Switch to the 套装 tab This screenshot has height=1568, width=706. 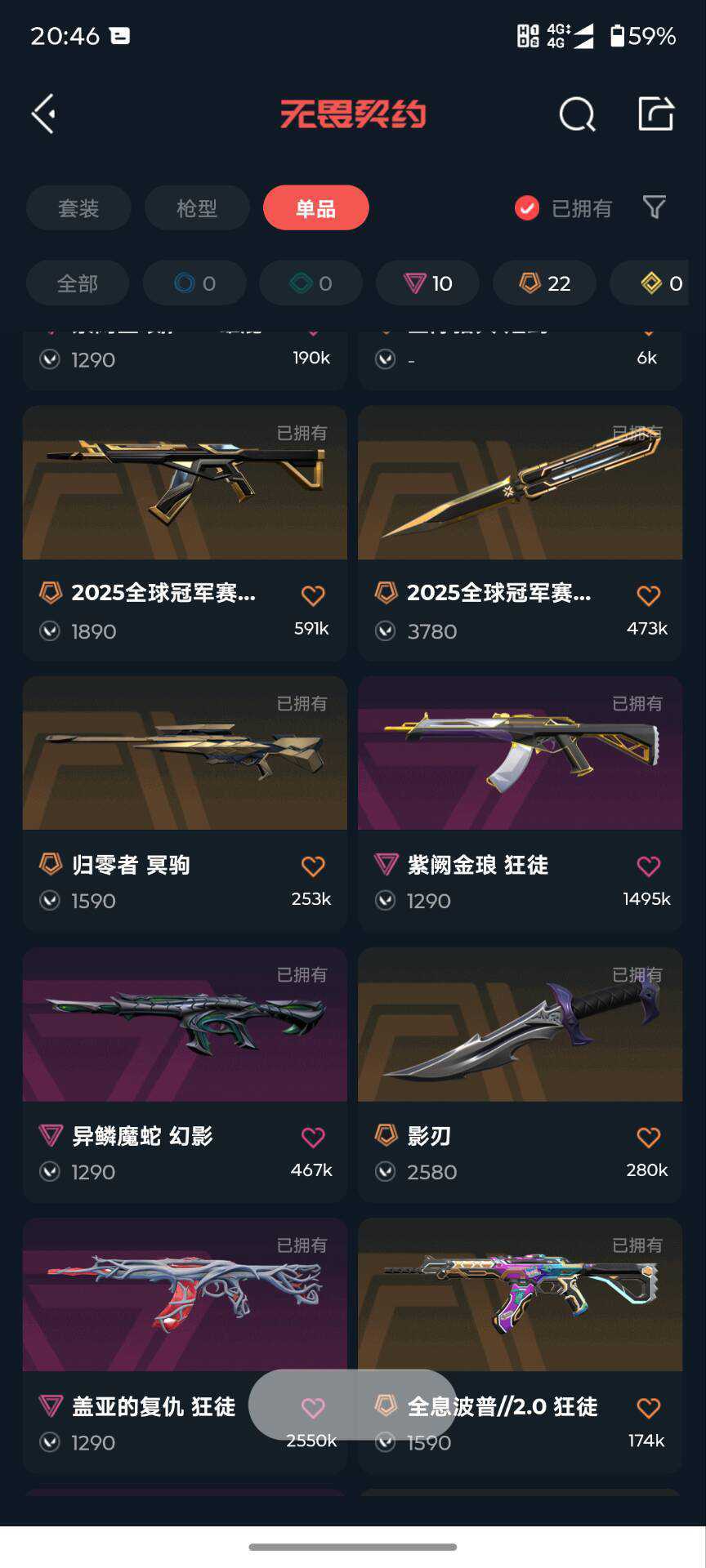78,207
